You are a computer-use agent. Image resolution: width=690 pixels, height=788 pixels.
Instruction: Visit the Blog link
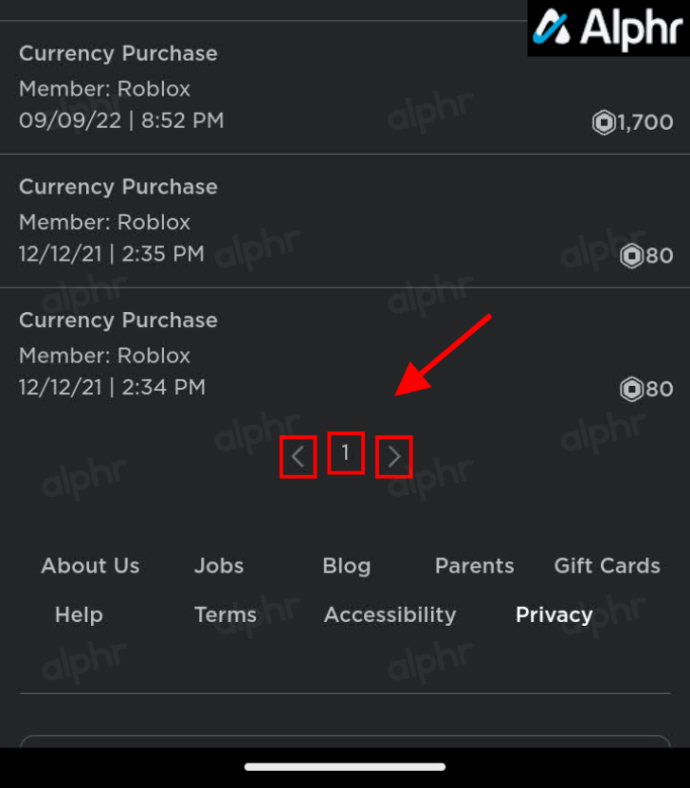click(x=346, y=566)
